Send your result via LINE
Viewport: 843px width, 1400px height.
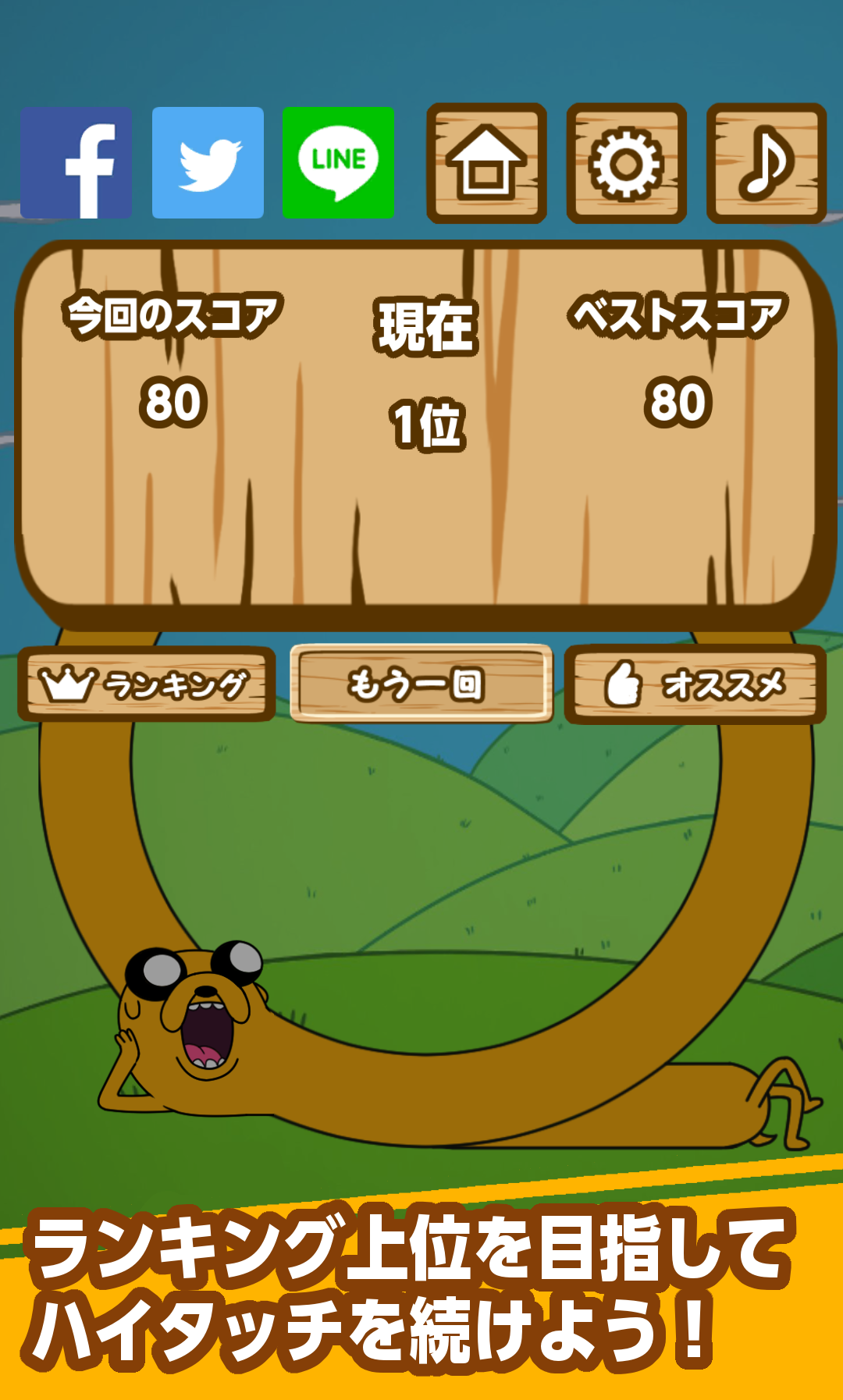337,162
